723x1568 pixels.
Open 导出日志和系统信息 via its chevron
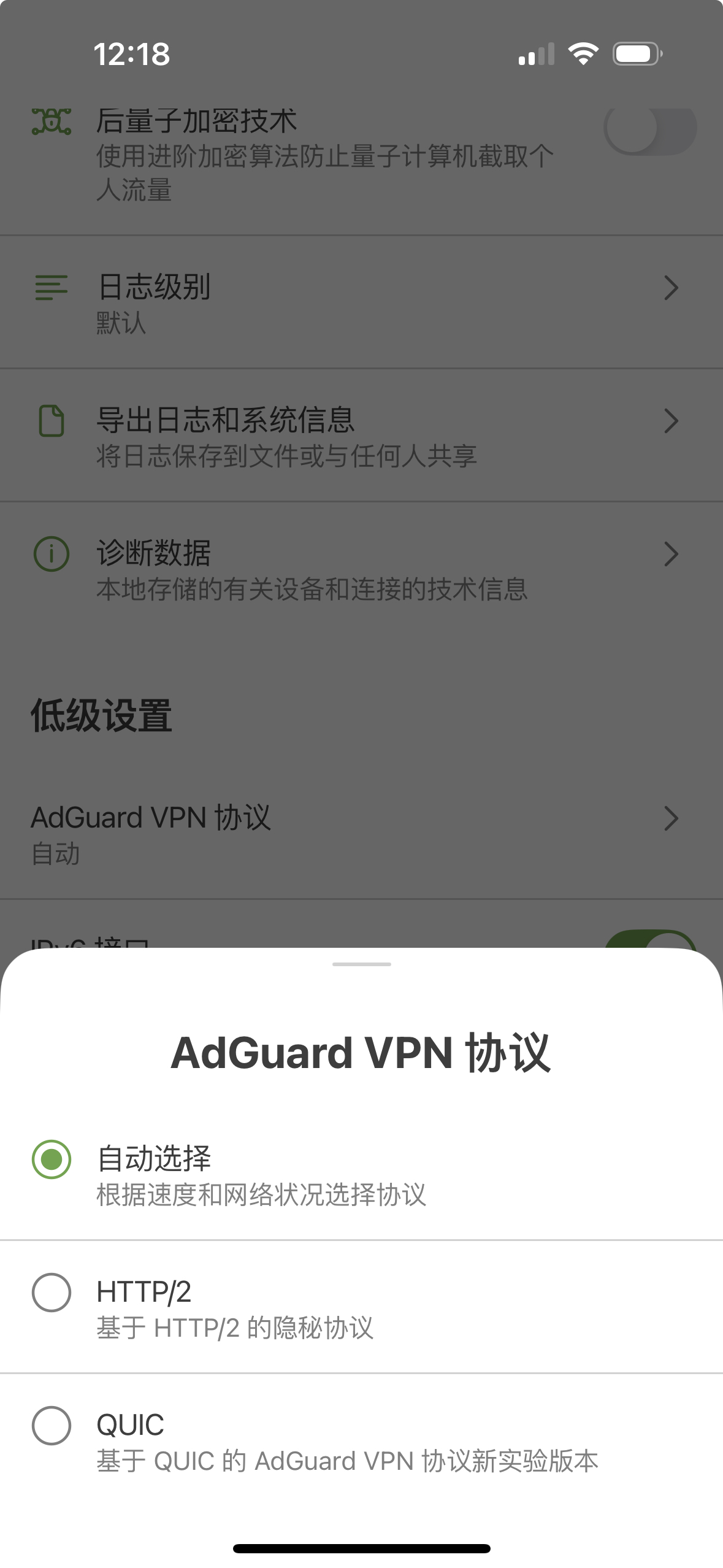tap(671, 421)
